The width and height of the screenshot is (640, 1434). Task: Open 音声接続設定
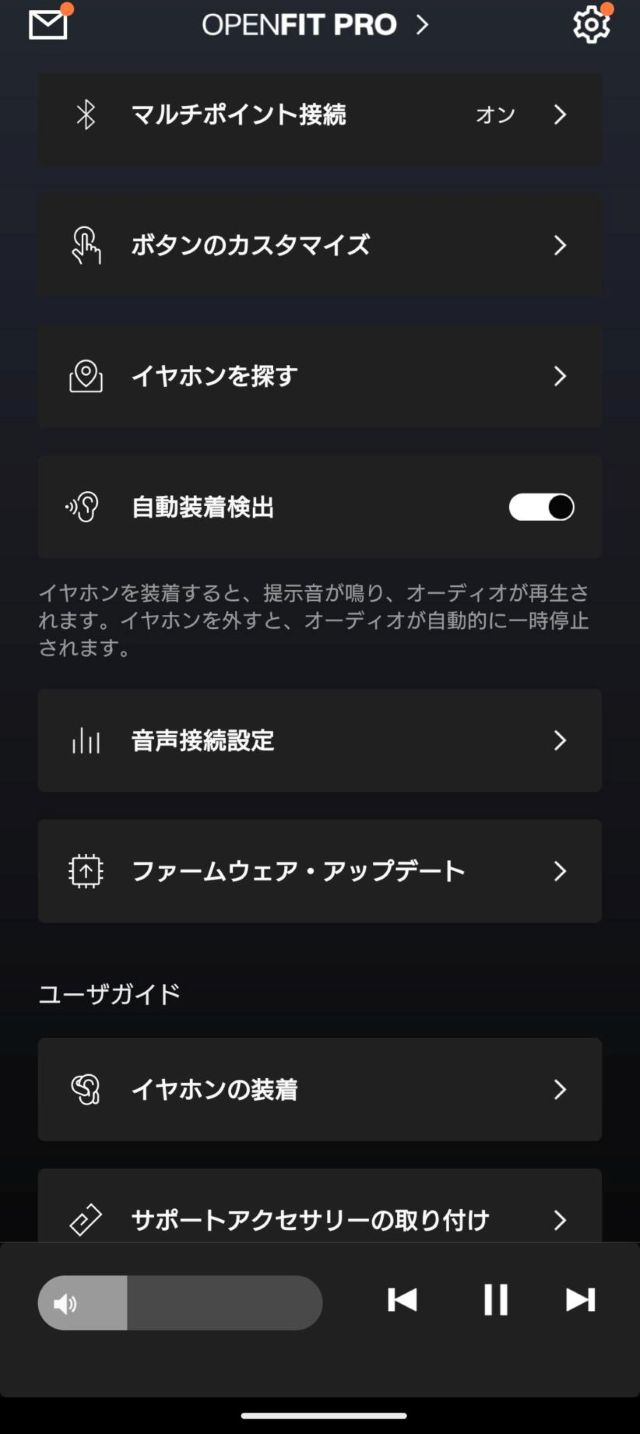[x=320, y=740]
